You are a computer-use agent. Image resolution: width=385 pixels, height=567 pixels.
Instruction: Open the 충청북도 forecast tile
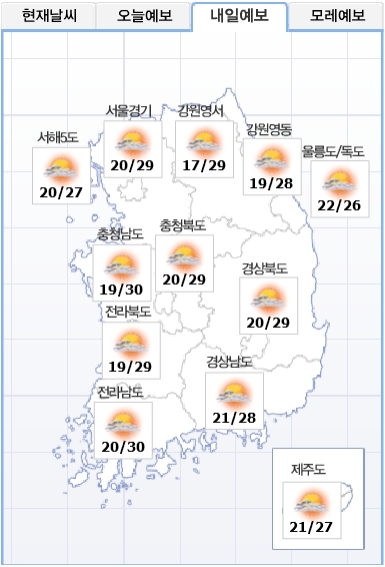click(184, 263)
